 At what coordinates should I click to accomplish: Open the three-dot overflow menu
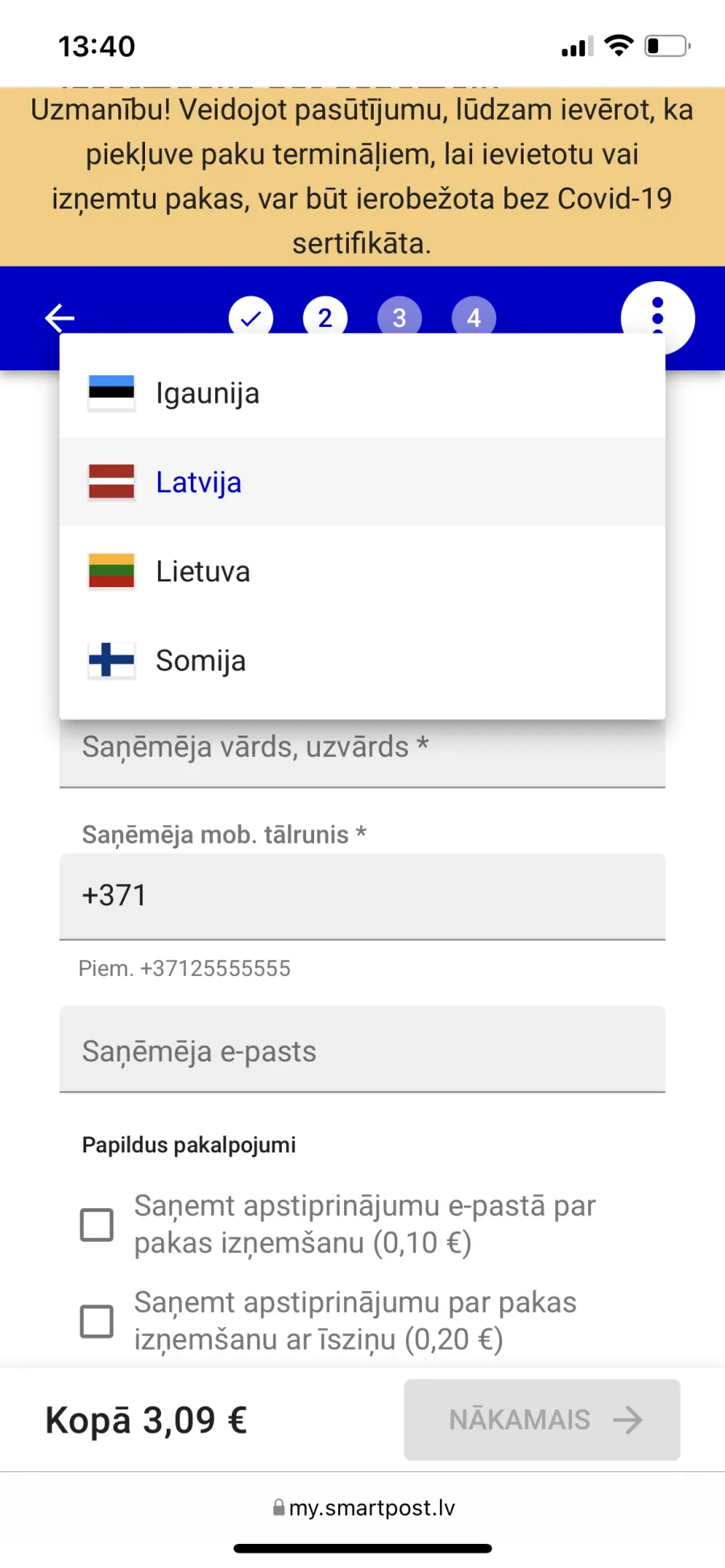[657, 316]
